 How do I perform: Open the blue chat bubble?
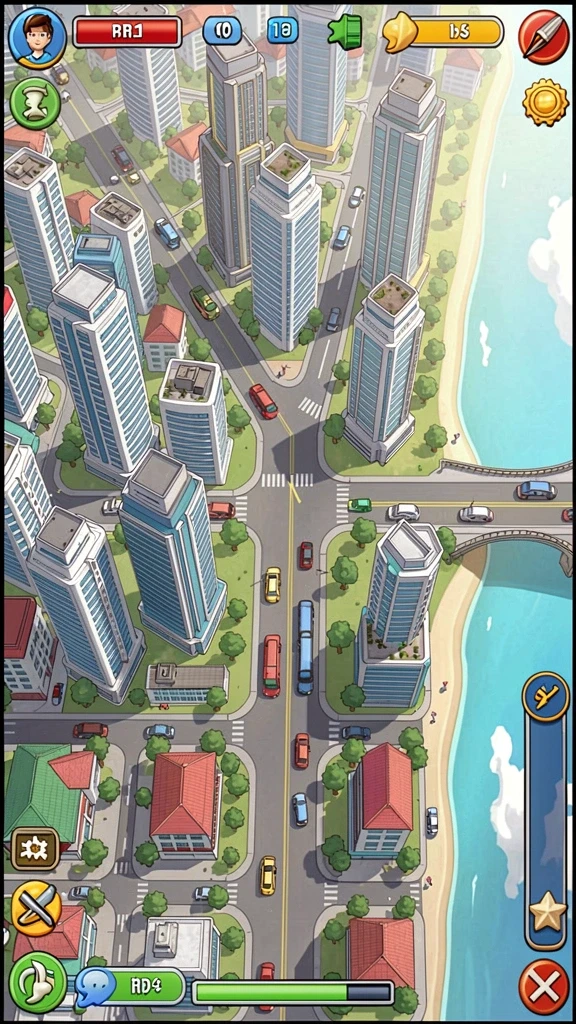tap(95, 986)
